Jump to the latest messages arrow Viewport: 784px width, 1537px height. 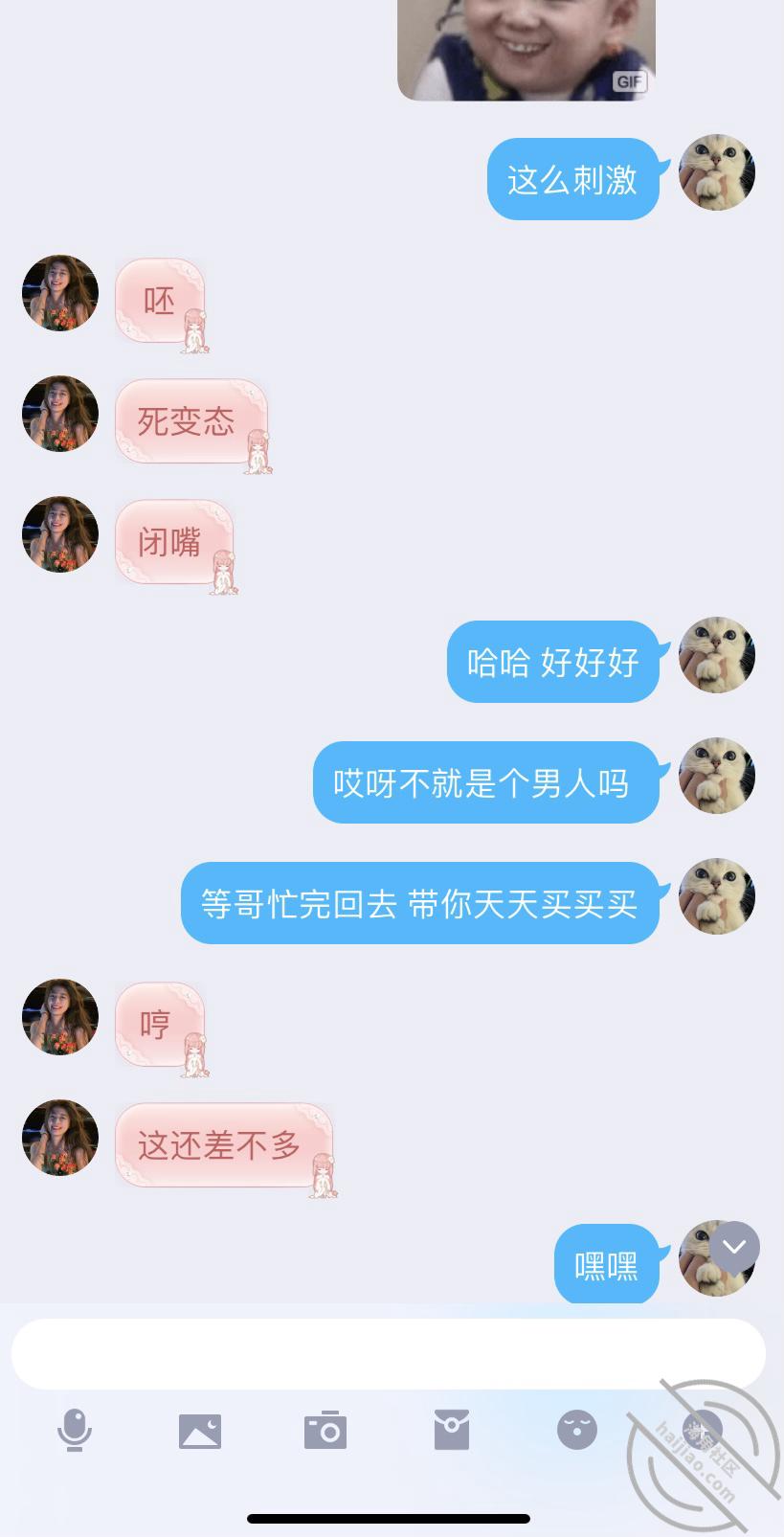tap(734, 1247)
